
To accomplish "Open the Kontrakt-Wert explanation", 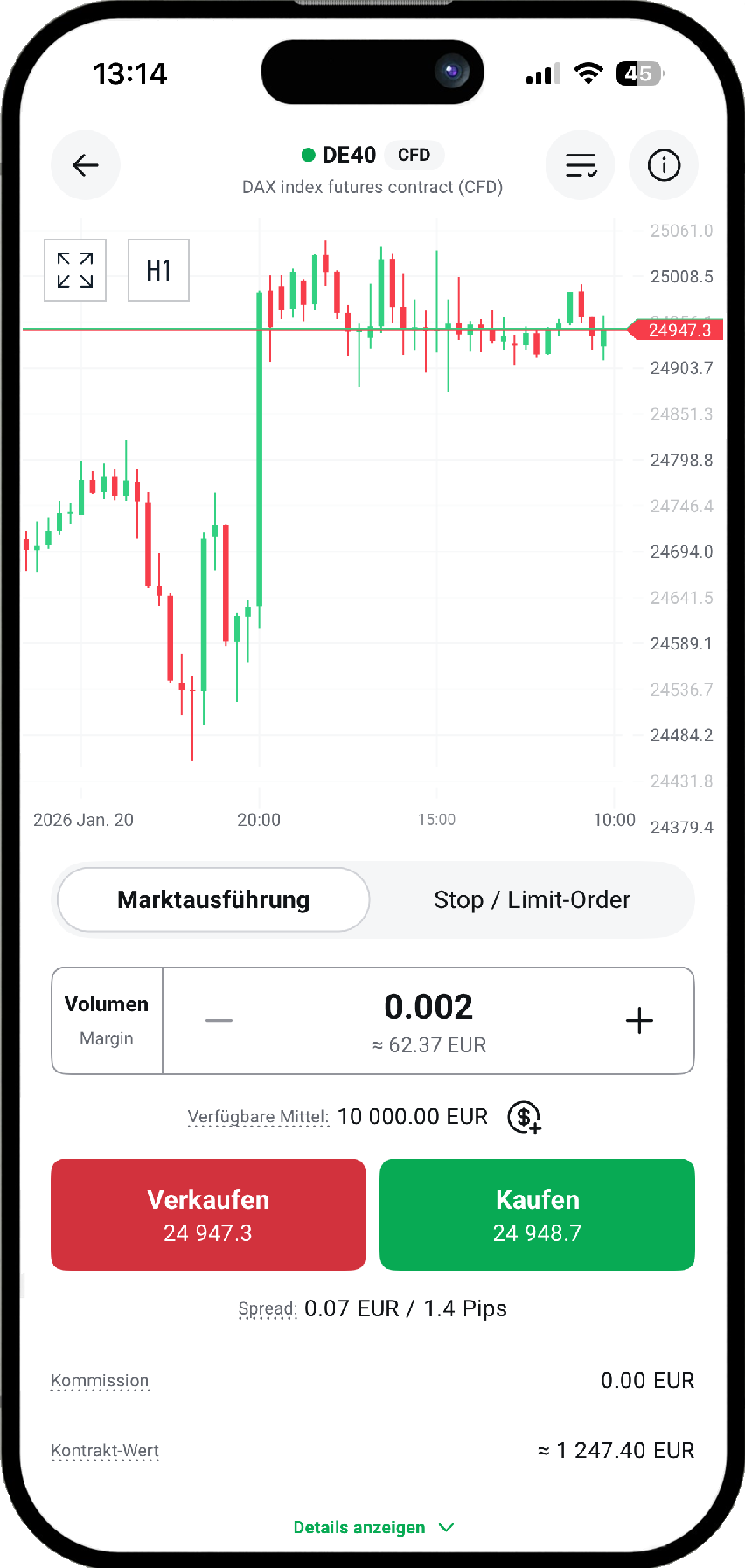I will coord(105,1450).
